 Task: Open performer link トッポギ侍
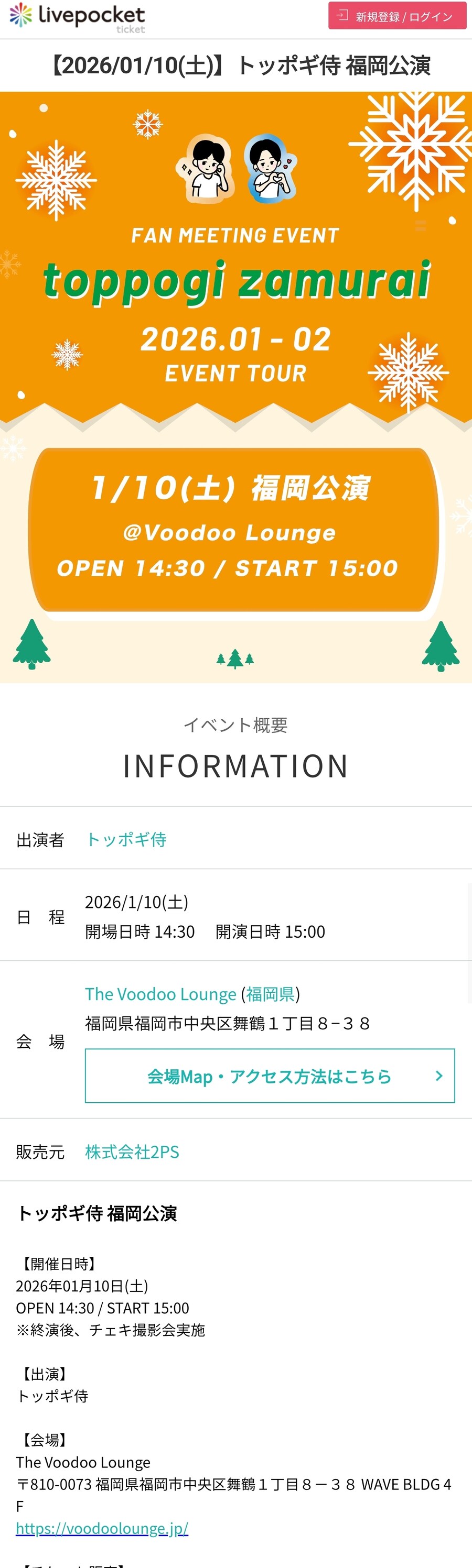pos(126,839)
